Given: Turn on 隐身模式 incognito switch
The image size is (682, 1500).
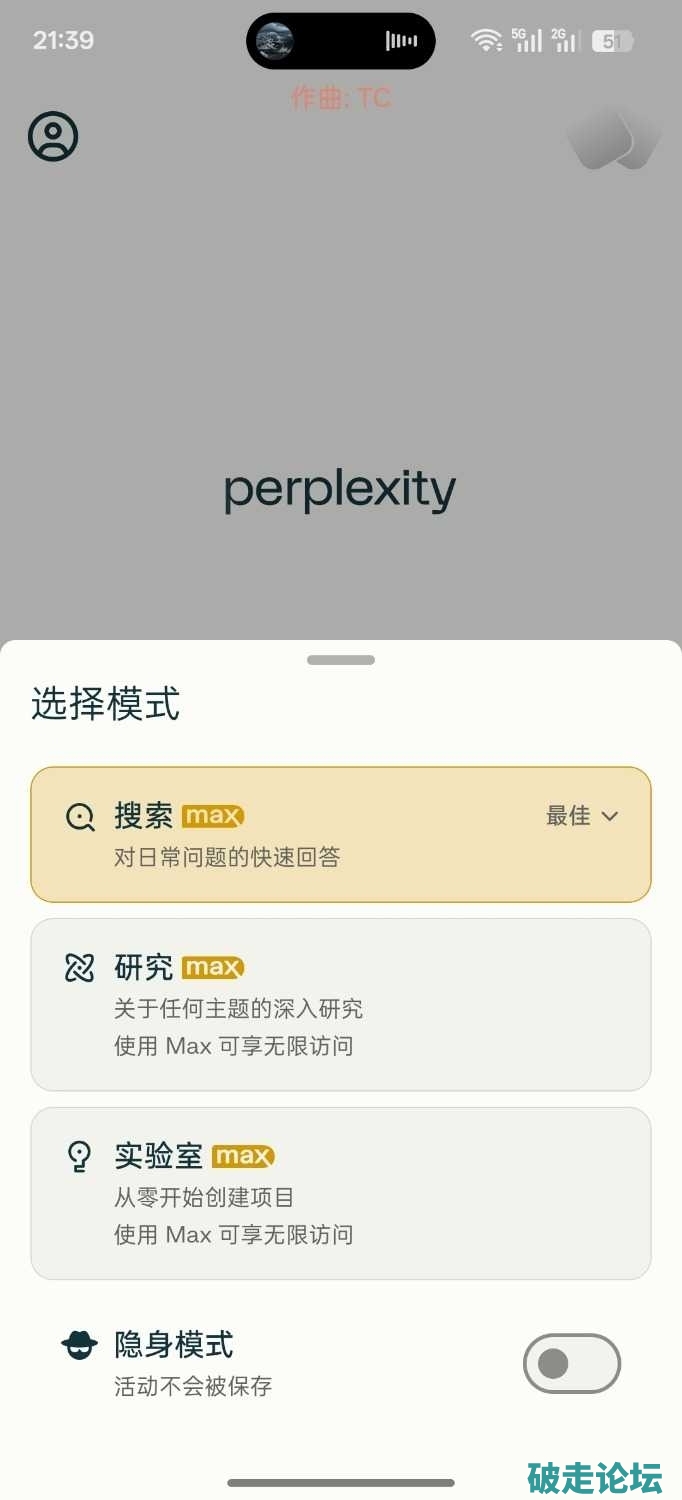Looking at the screenshot, I should (571, 1363).
